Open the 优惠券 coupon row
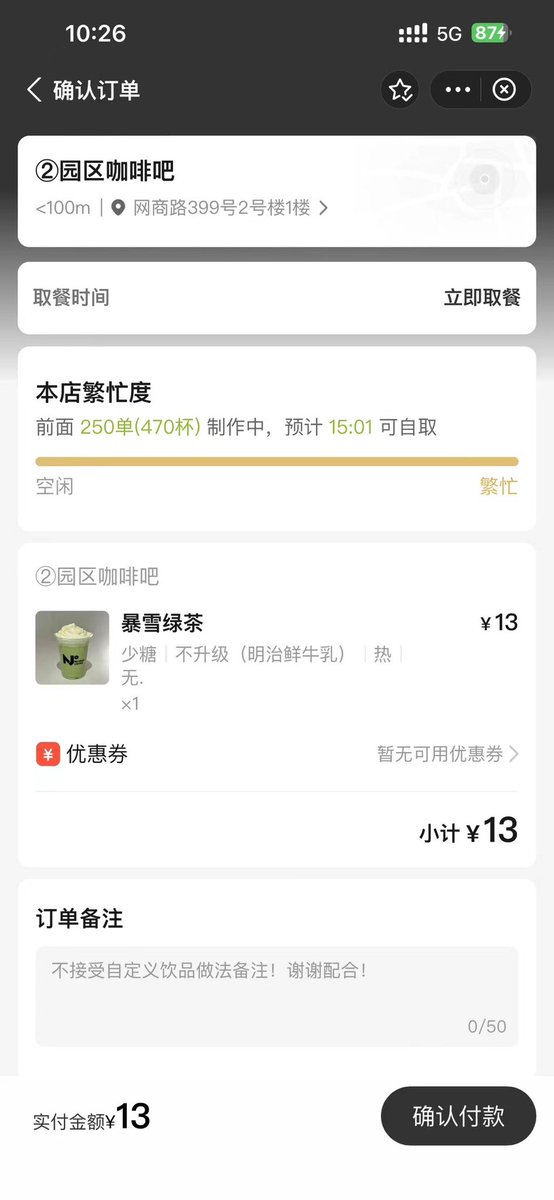554x1200 pixels. click(277, 754)
